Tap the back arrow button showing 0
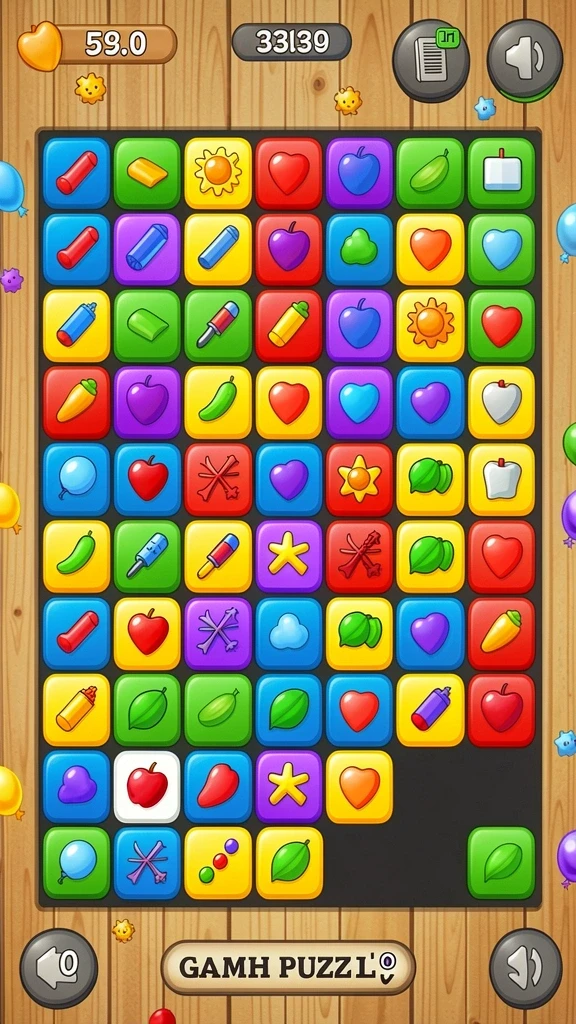This screenshot has height=1024, width=576. (x=59, y=968)
